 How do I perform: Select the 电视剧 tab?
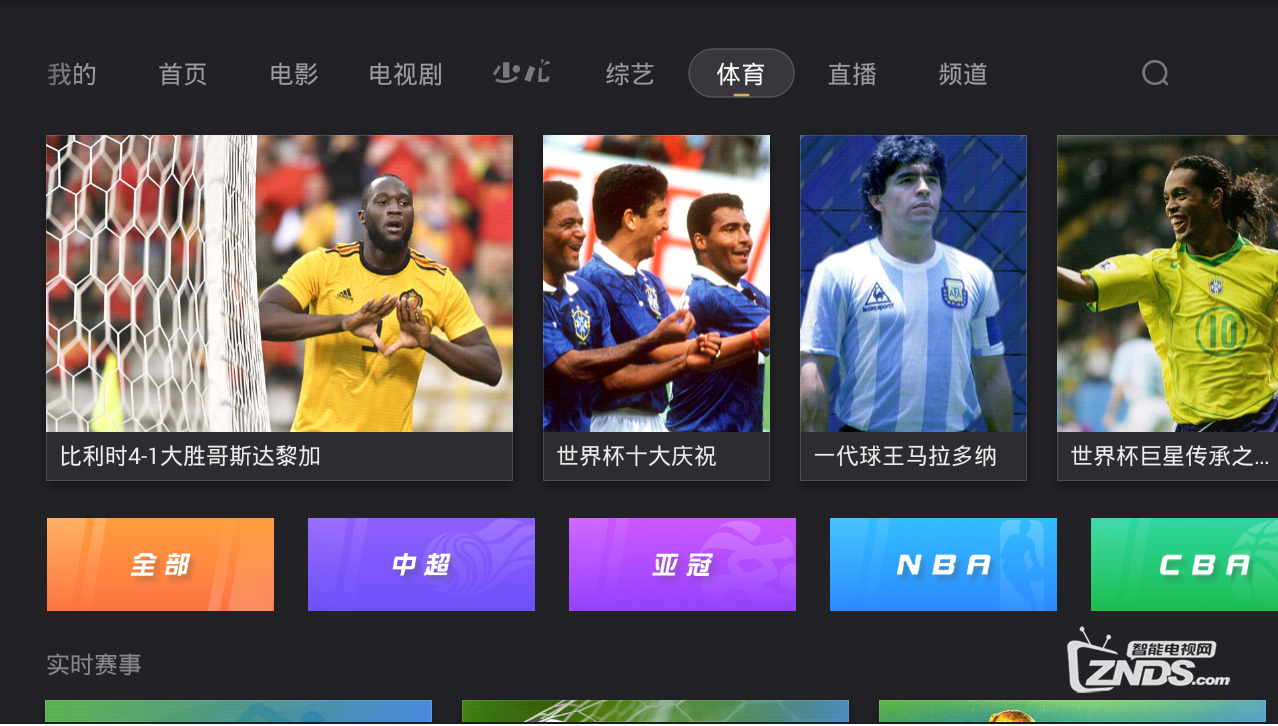point(405,74)
